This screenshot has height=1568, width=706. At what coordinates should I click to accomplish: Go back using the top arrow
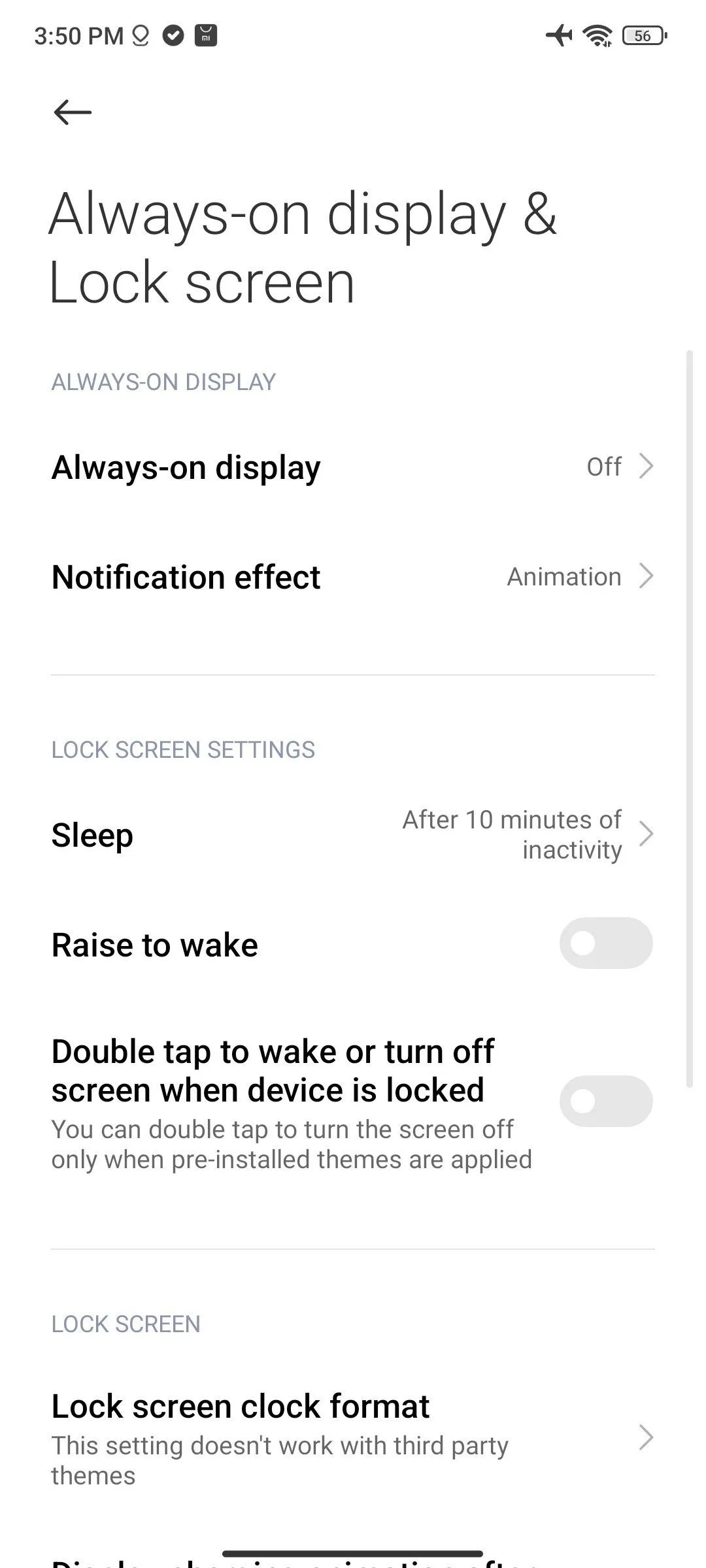coord(73,112)
